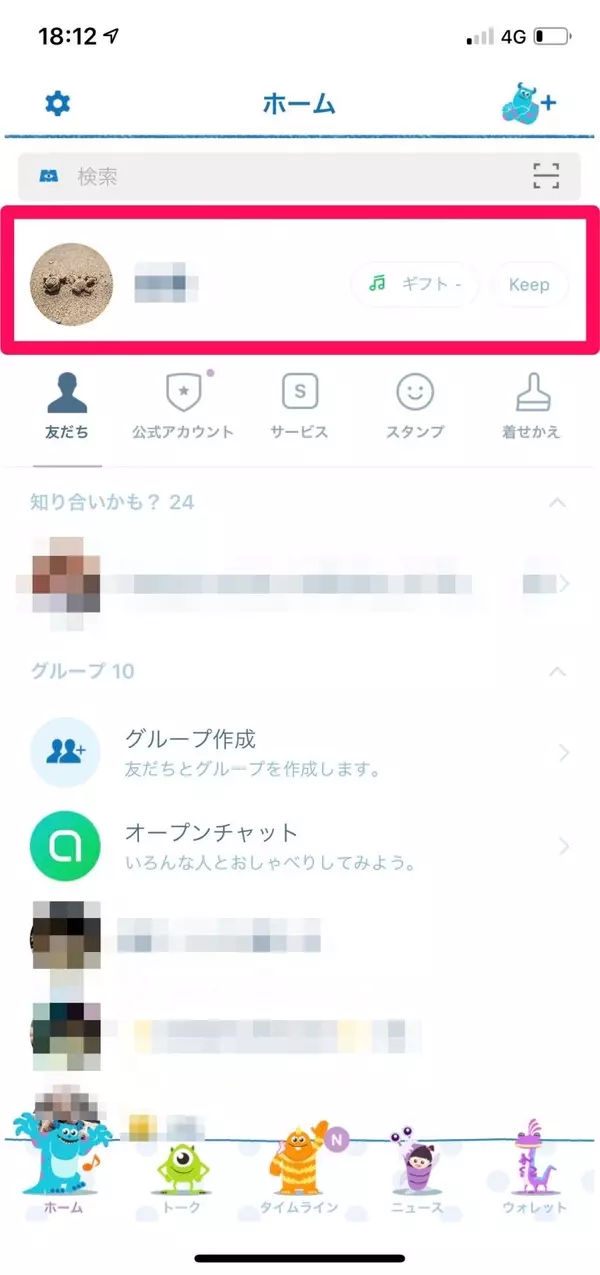Screen dimensions: 600x1275
Task: Open グループ作成 to create a group
Action: (x=300, y=752)
